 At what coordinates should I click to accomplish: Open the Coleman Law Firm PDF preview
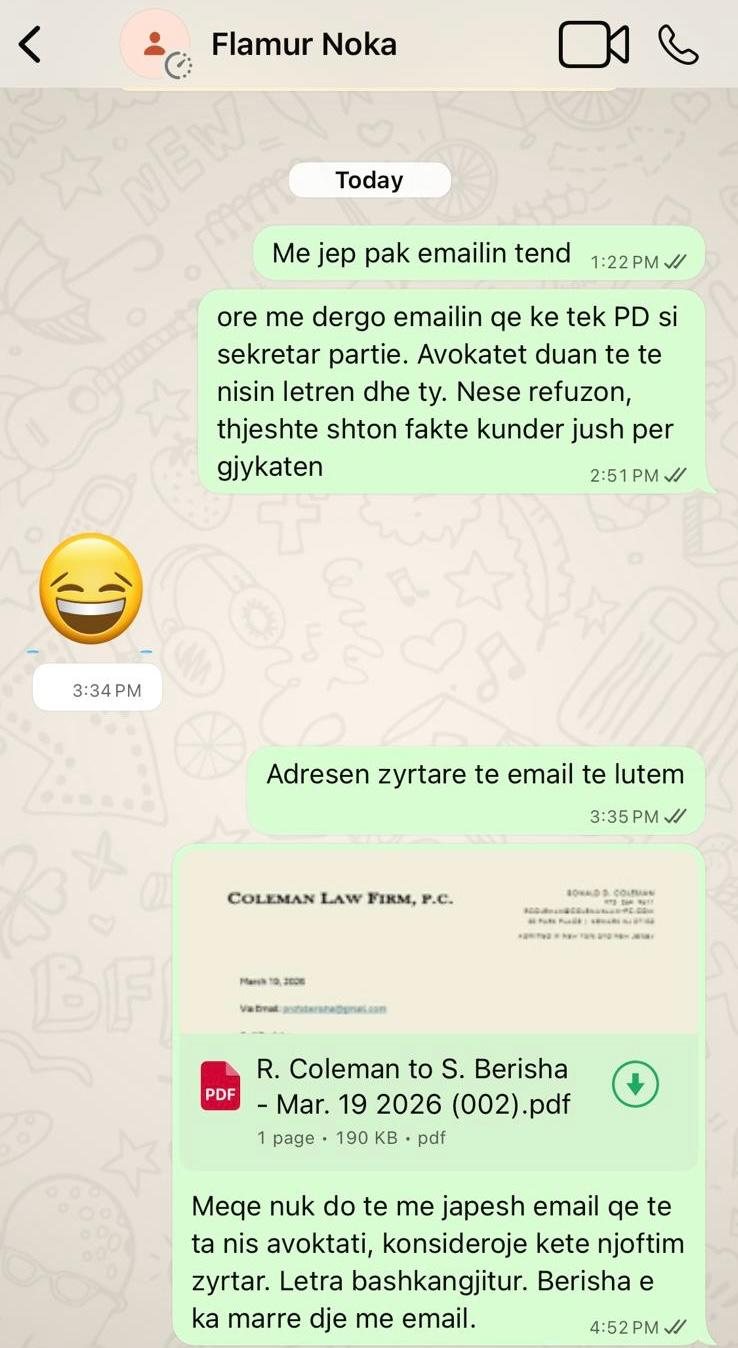click(438, 942)
